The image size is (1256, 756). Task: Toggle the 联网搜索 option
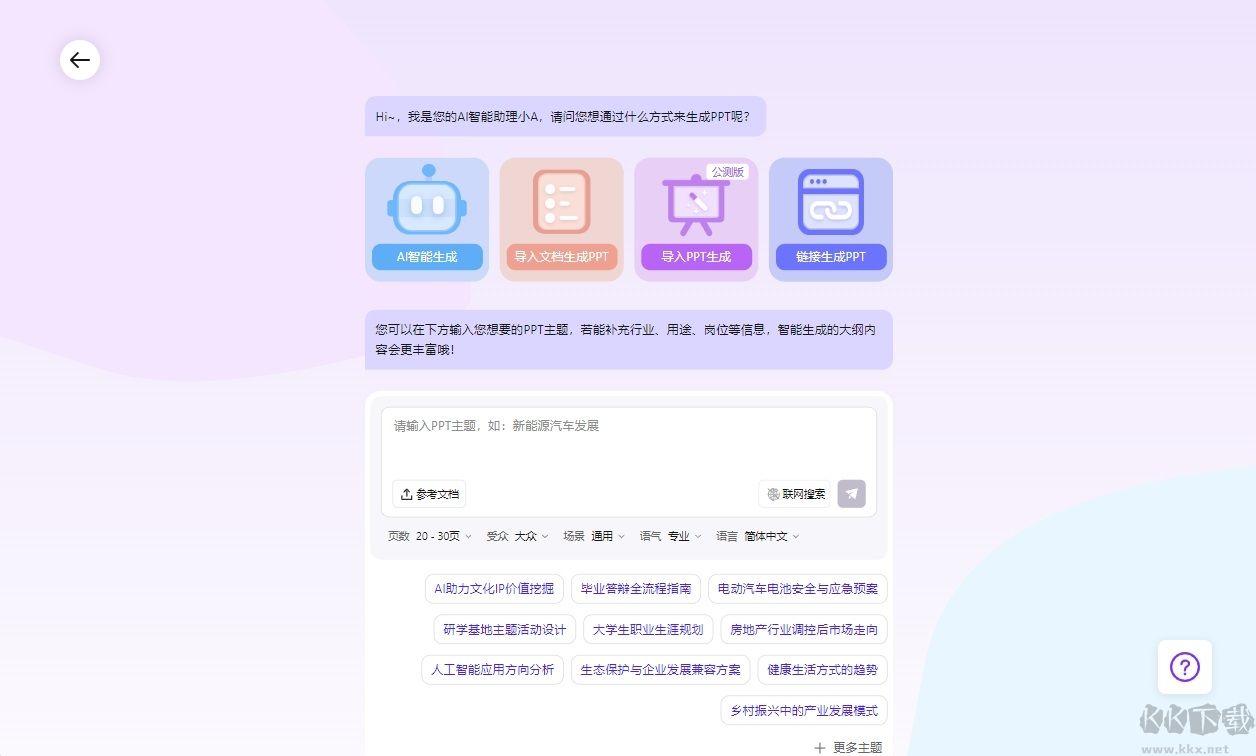click(x=795, y=494)
